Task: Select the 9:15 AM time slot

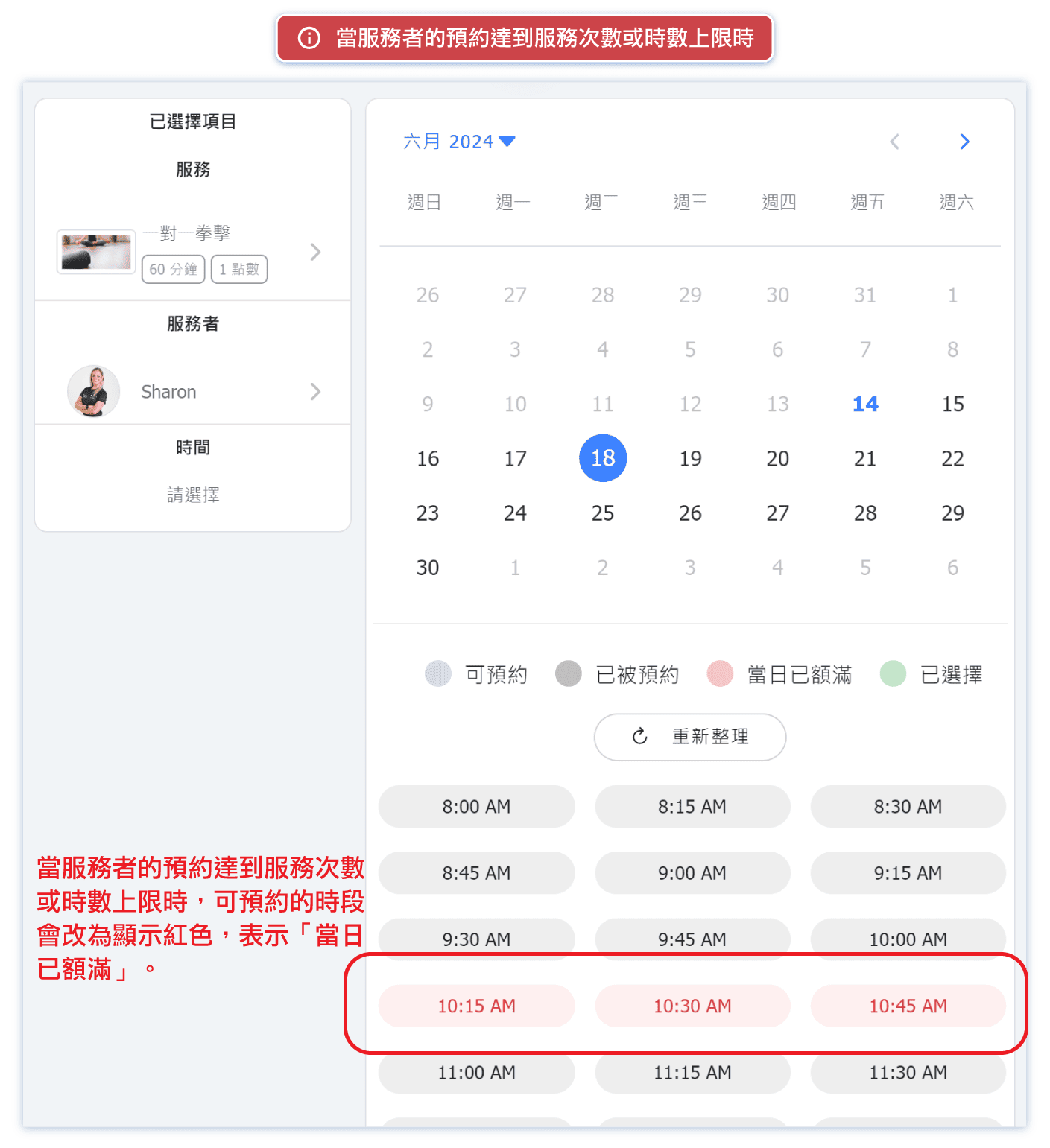Action: pos(908,872)
